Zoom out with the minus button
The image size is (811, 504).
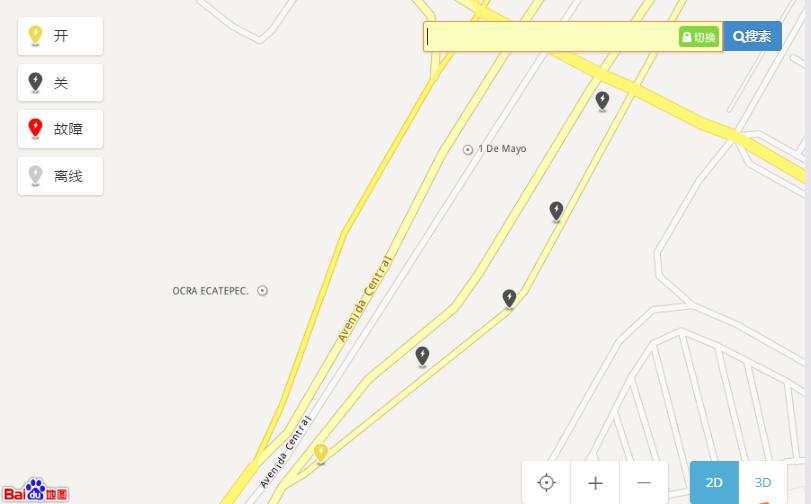pos(644,482)
